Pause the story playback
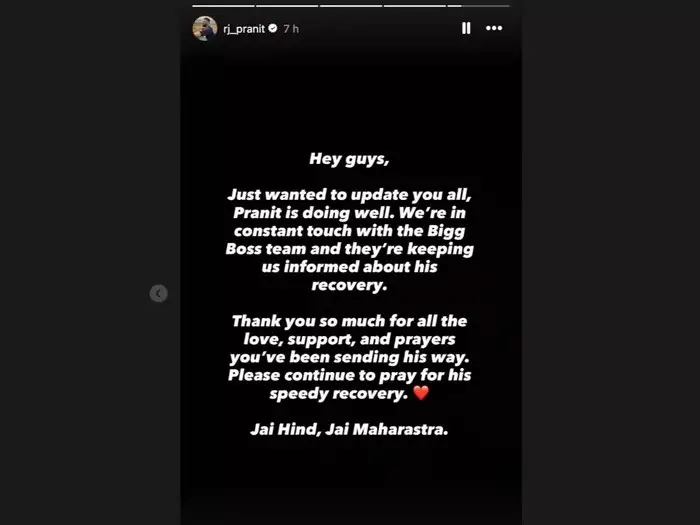700x525 pixels. (x=466, y=29)
